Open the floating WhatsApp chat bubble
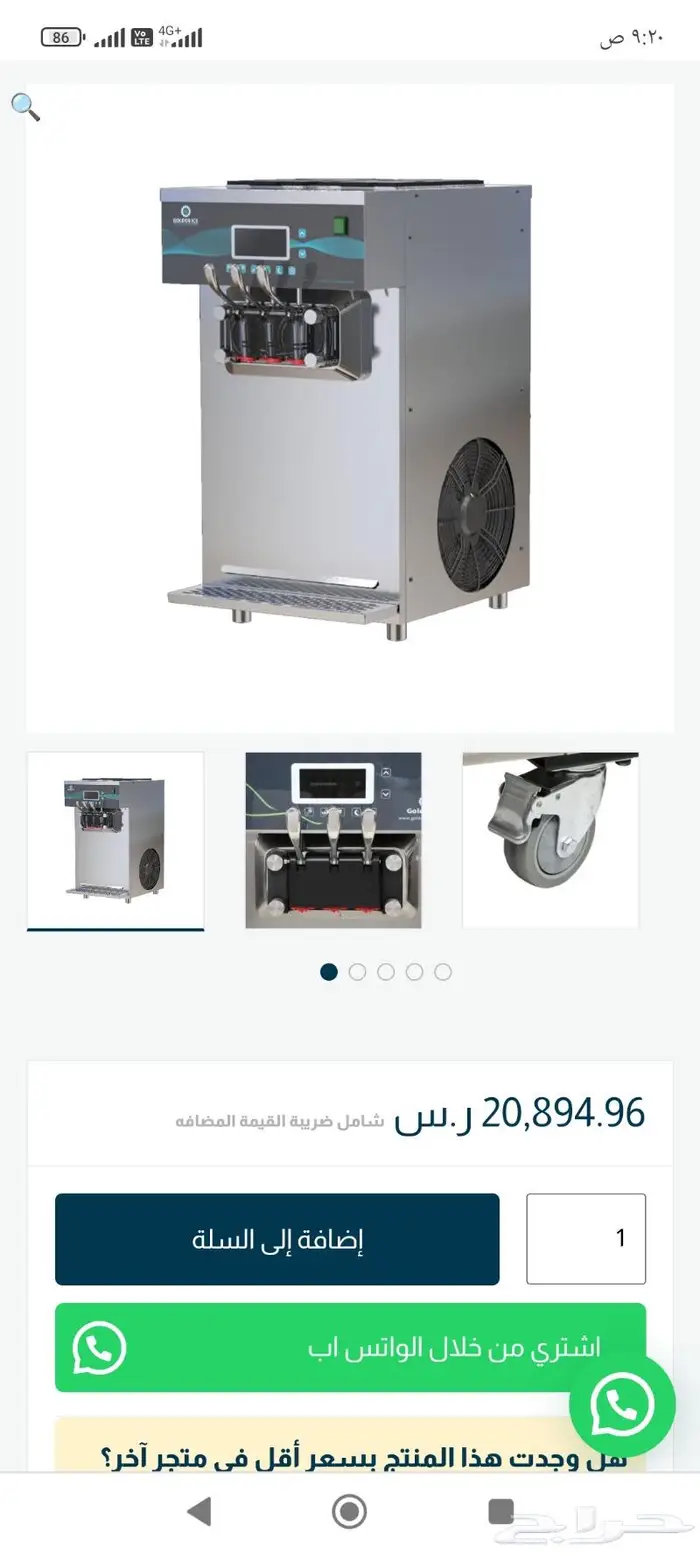This screenshot has height=1555, width=700. tap(621, 1405)
